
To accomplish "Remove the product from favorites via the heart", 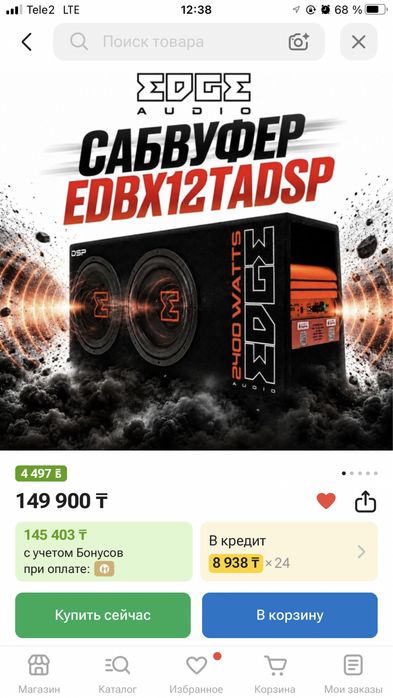I will [x=326, y=501].
